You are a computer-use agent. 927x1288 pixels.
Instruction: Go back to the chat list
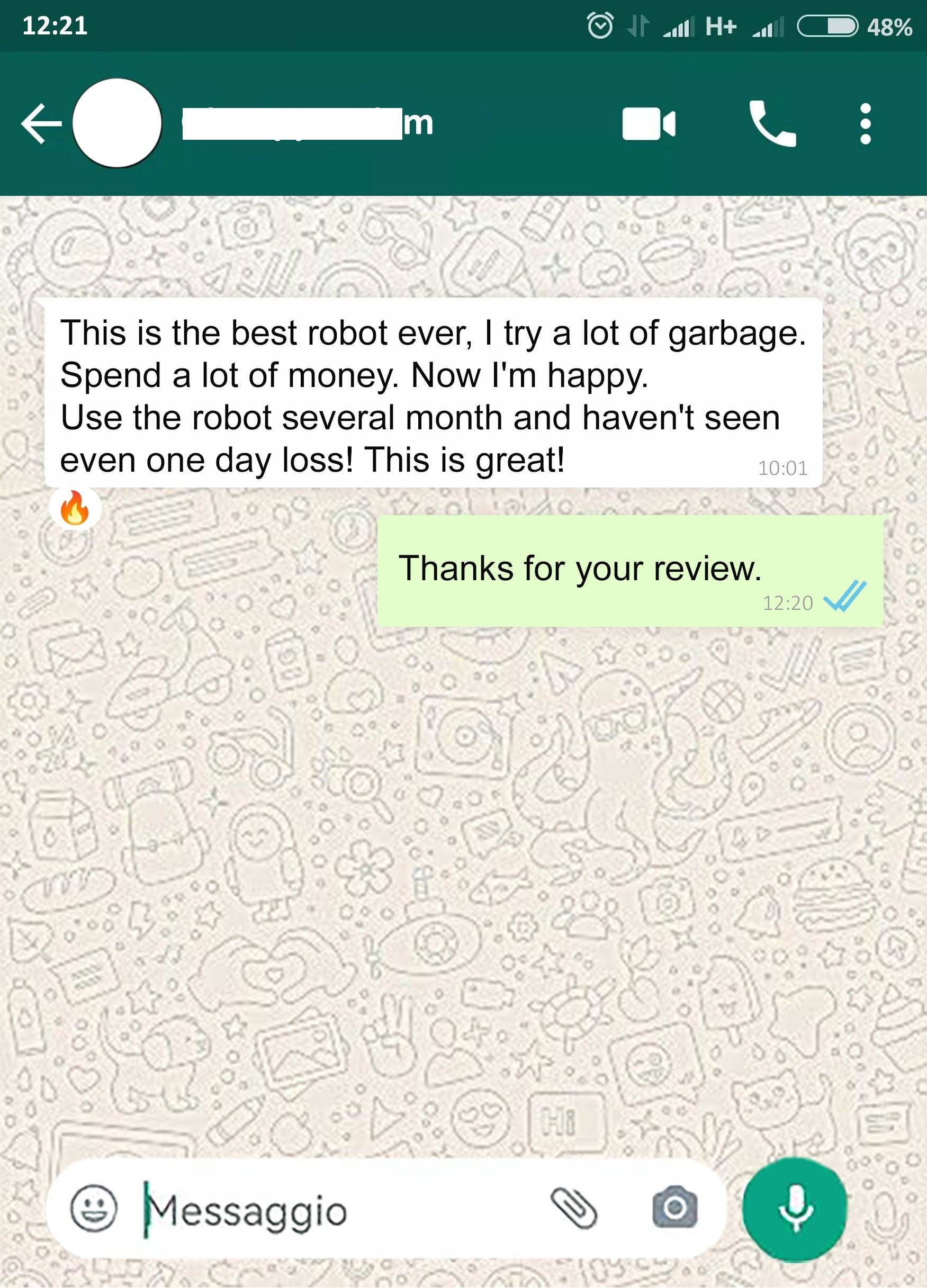[x=40, y=123]
